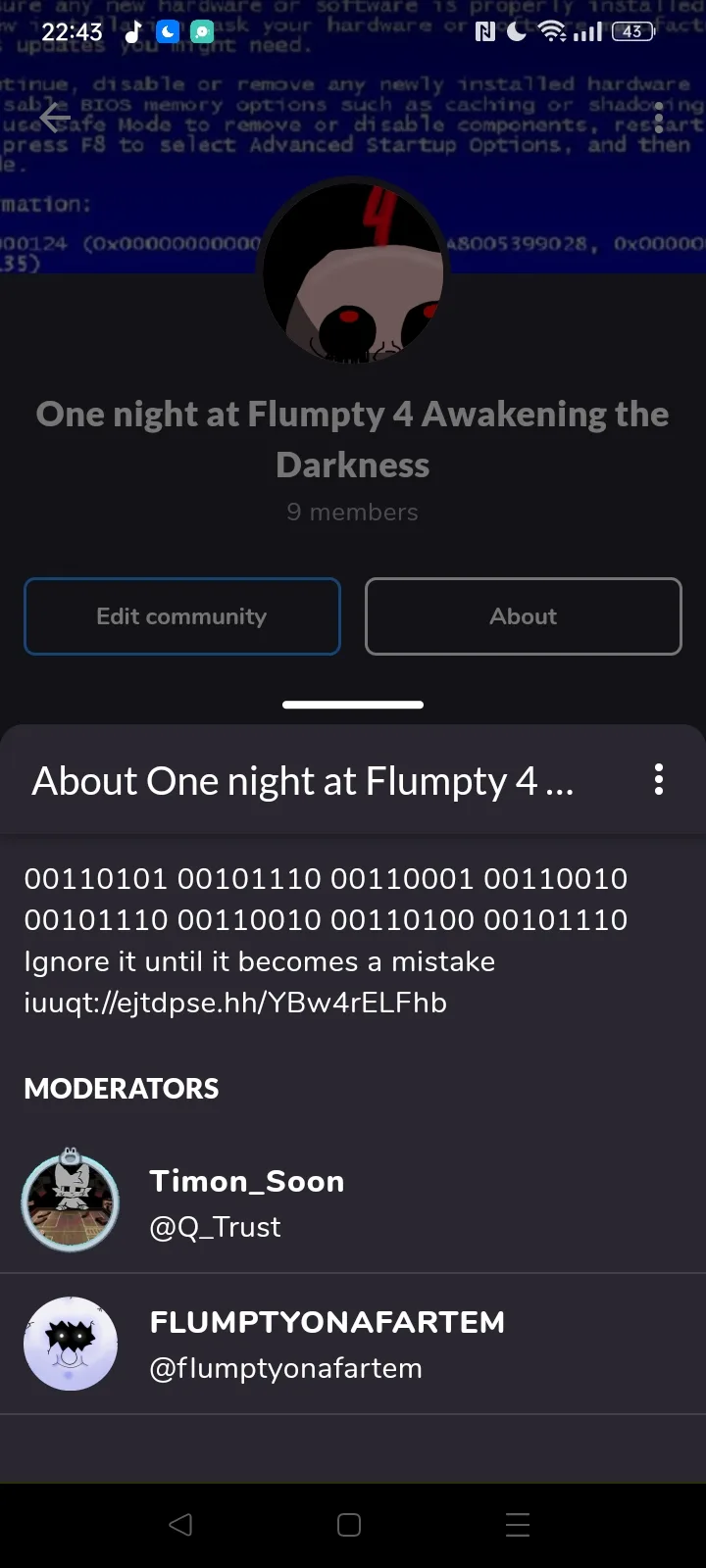Open moderator Timon_Soon's profile

(x=245, y=1202)
